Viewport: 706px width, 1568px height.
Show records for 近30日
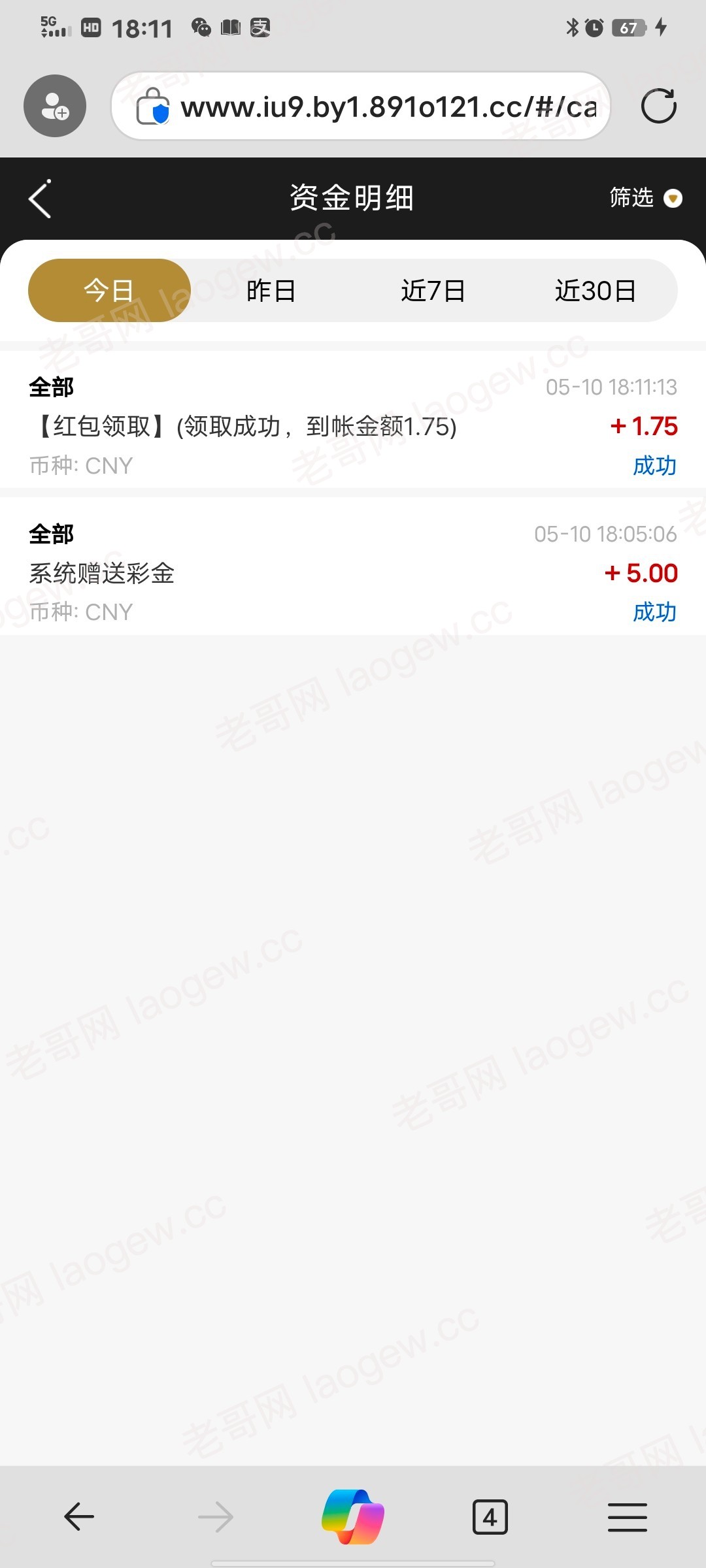(596, 290)
